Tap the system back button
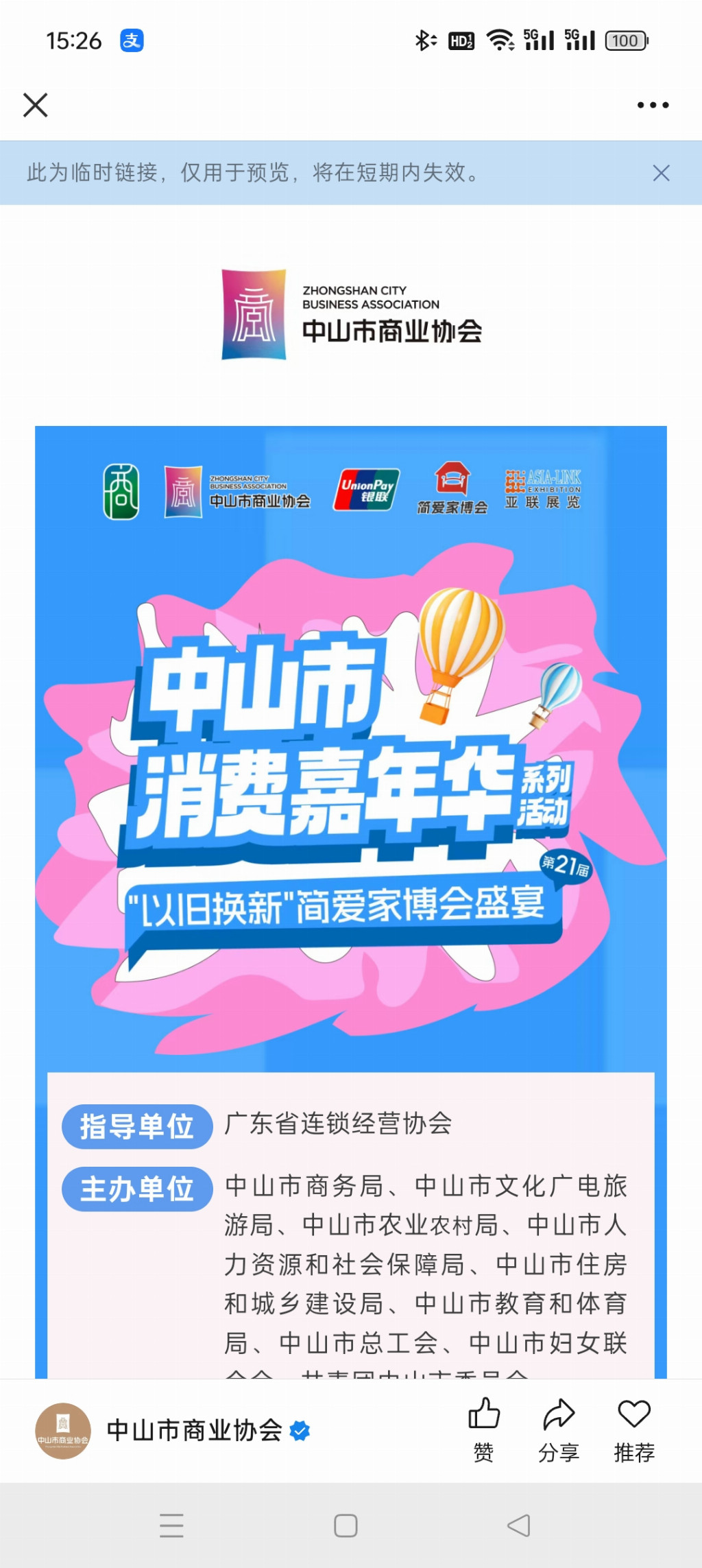 point(519,1525)
